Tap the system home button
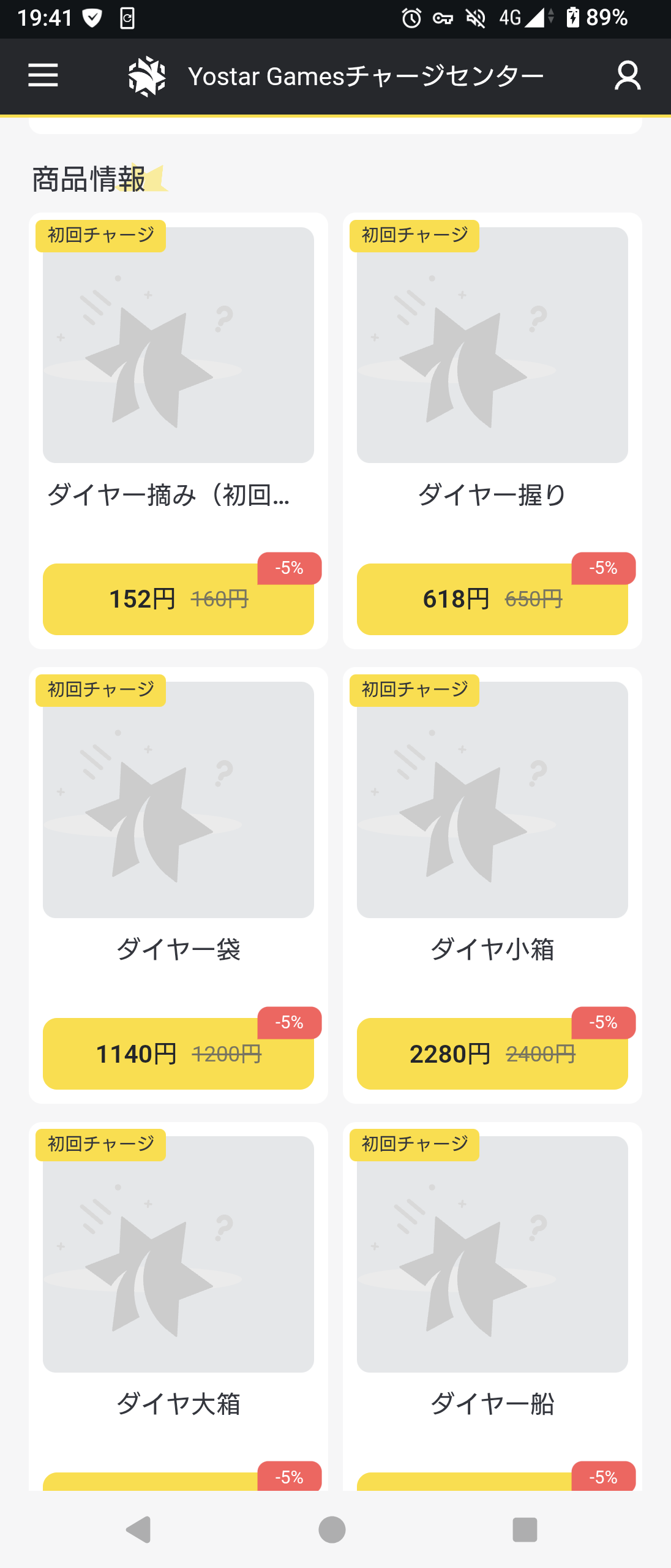The image size is (671, 1568). coord(332,1529)
